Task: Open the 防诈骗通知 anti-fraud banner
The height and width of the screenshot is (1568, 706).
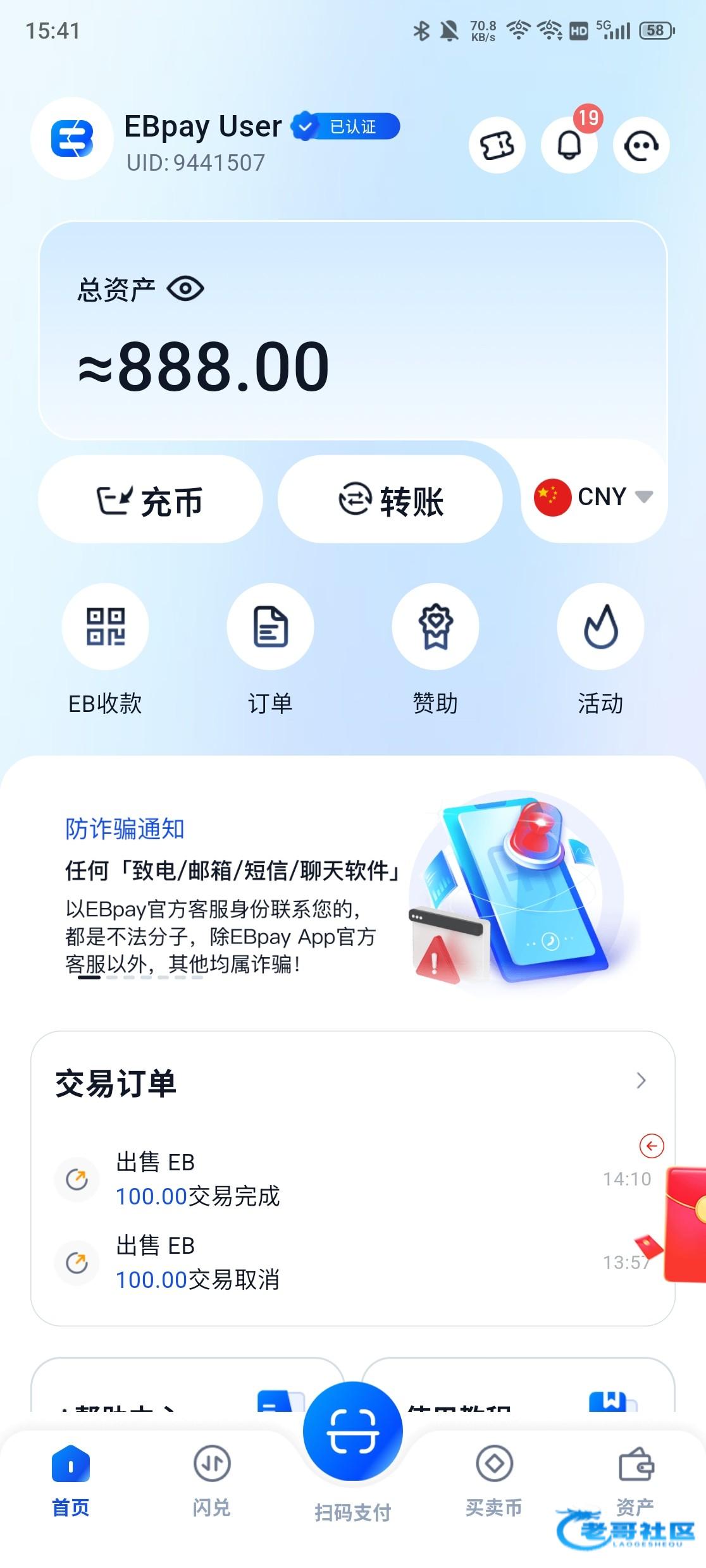Action: point(353,893)
